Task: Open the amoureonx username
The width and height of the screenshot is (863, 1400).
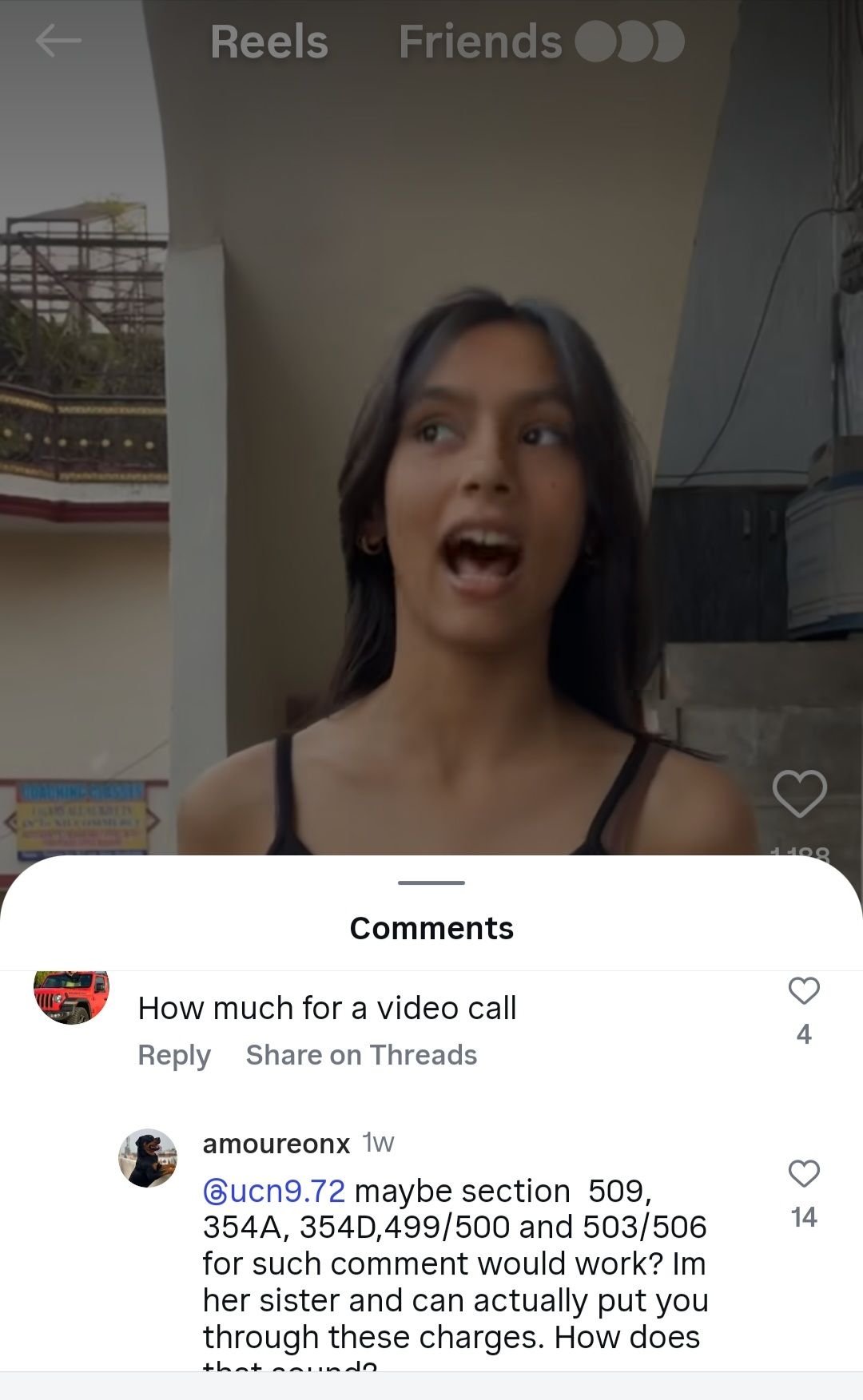Action: point(276,1144)
